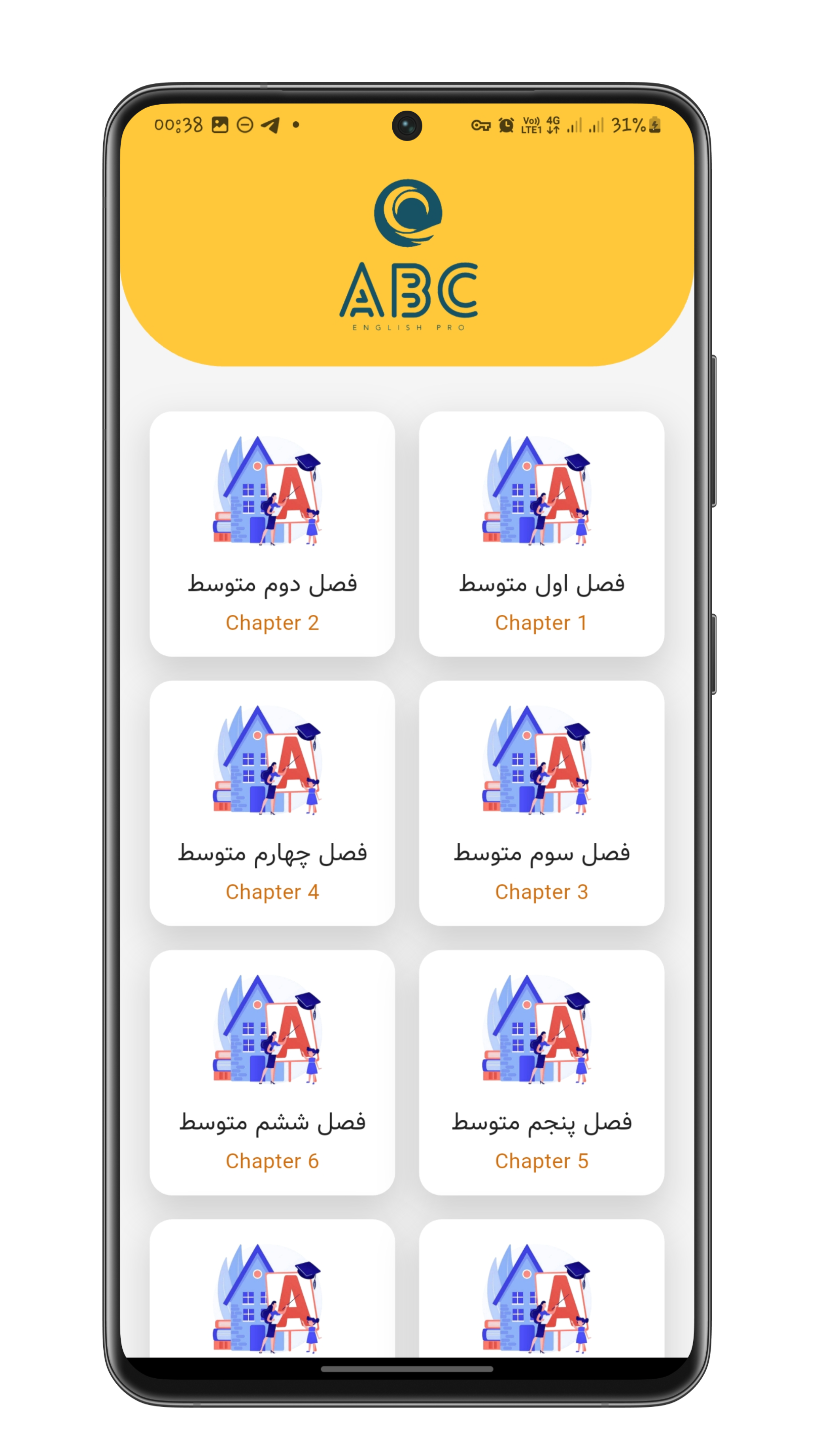819x1456 pixels.
Task: View Chapter 6 content
Action: pos(272,1072)
